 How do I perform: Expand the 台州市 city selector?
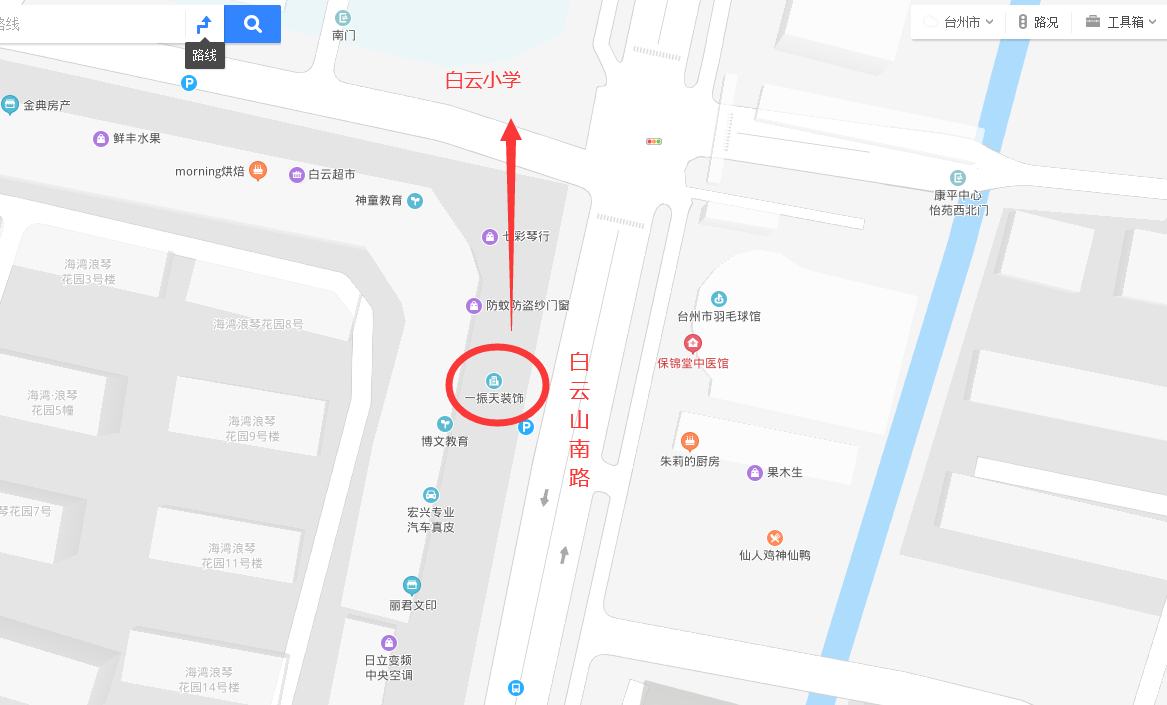tap(959, 22)
